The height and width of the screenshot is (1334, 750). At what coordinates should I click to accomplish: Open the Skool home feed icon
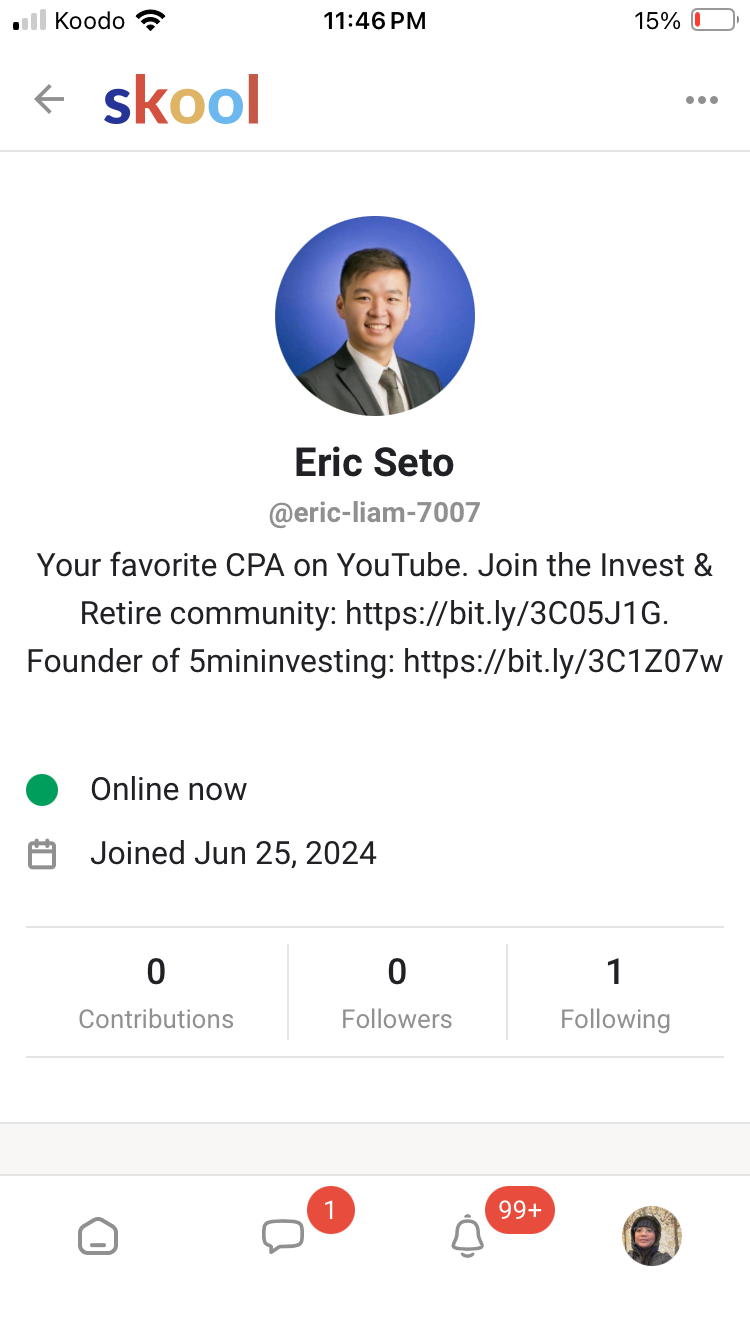(98, 1236)
